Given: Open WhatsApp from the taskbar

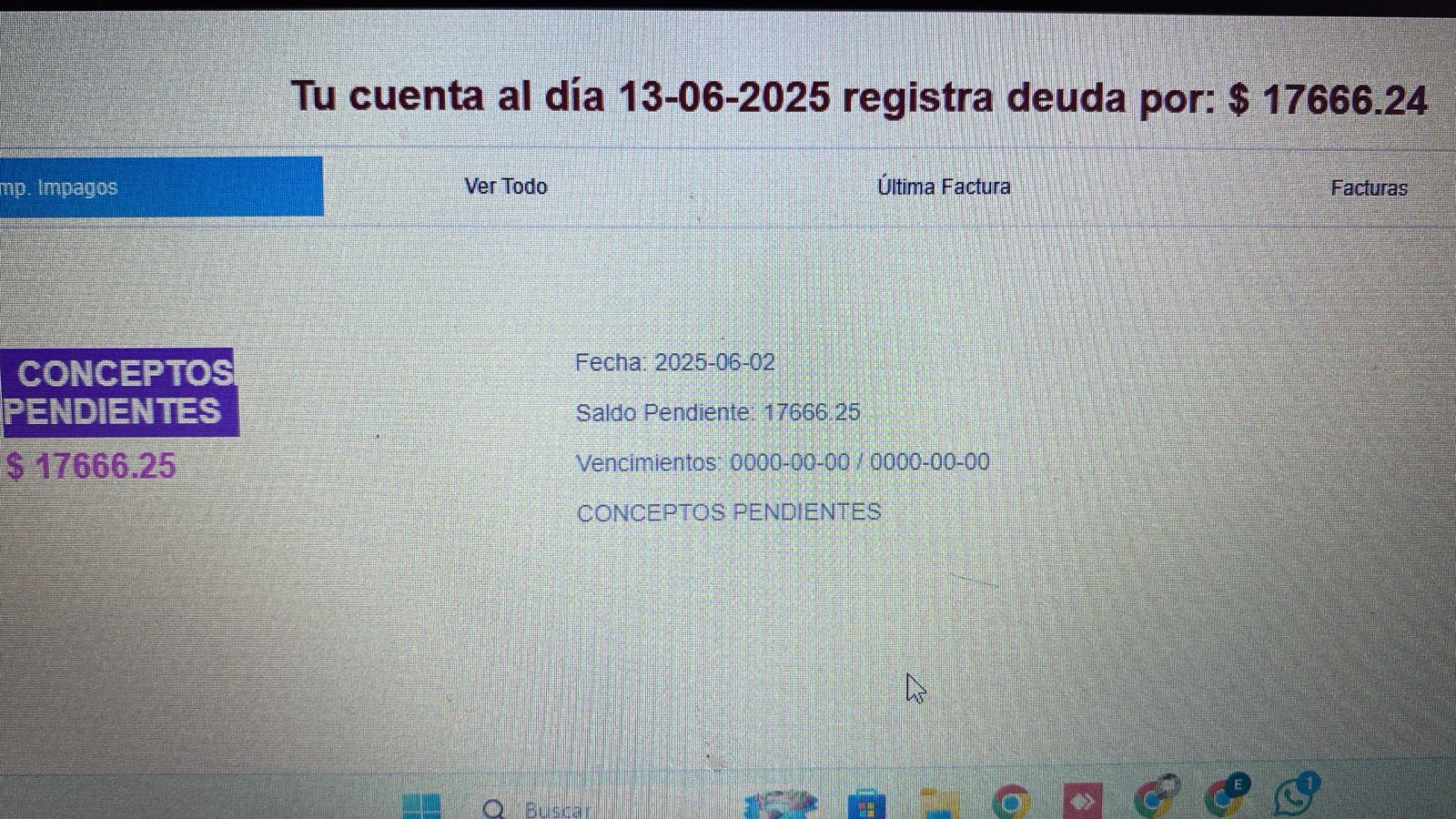Looking at the screenshot, I should tap(1293, 799).
